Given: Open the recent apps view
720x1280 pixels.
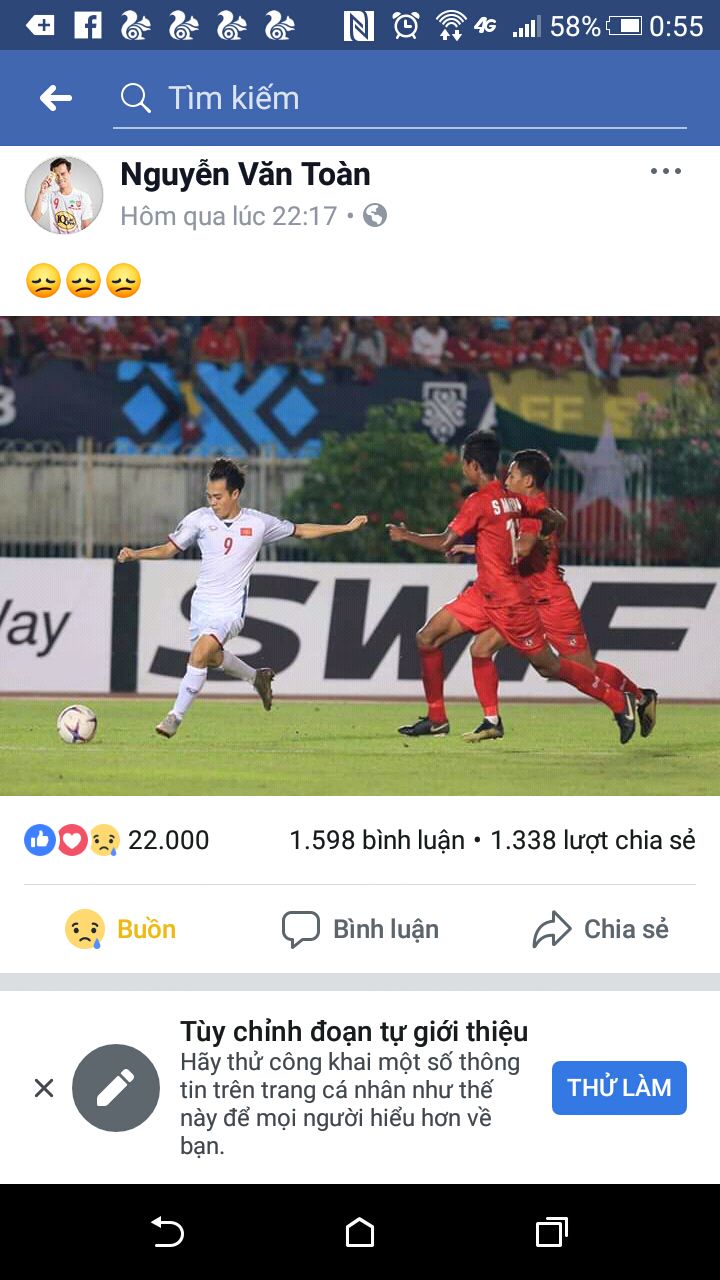Looking at the screenshot, I should pos(551,1233).
